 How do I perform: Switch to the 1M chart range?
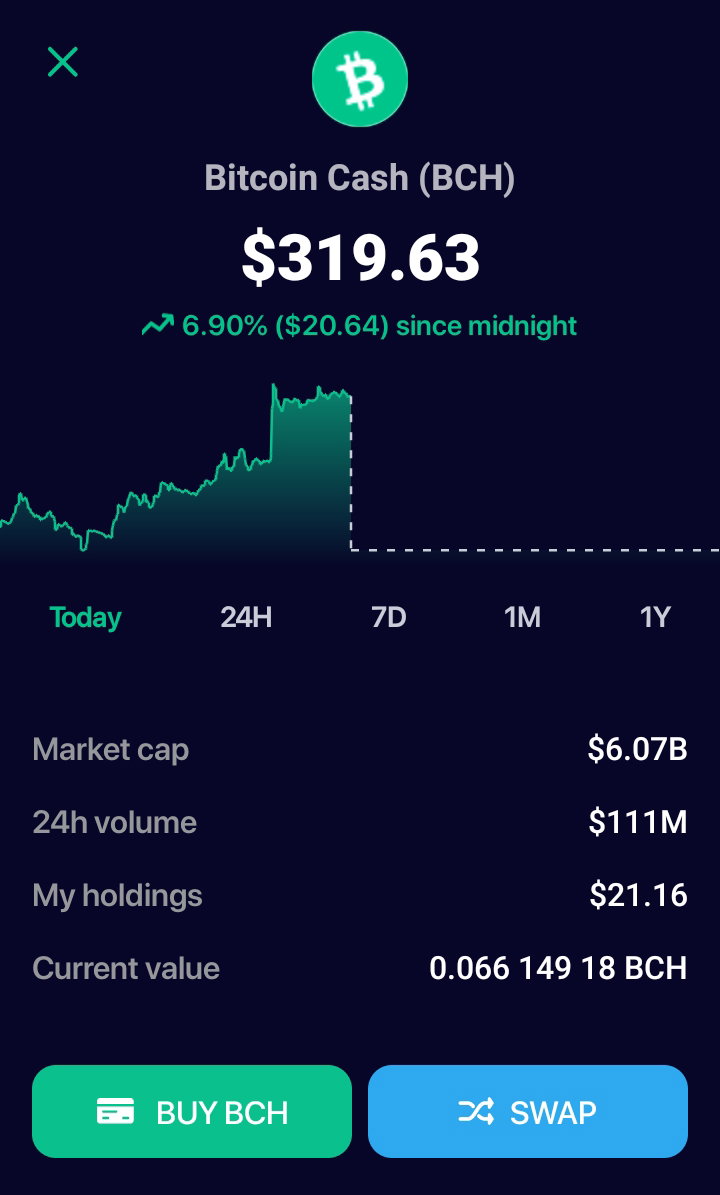point(523,617)
